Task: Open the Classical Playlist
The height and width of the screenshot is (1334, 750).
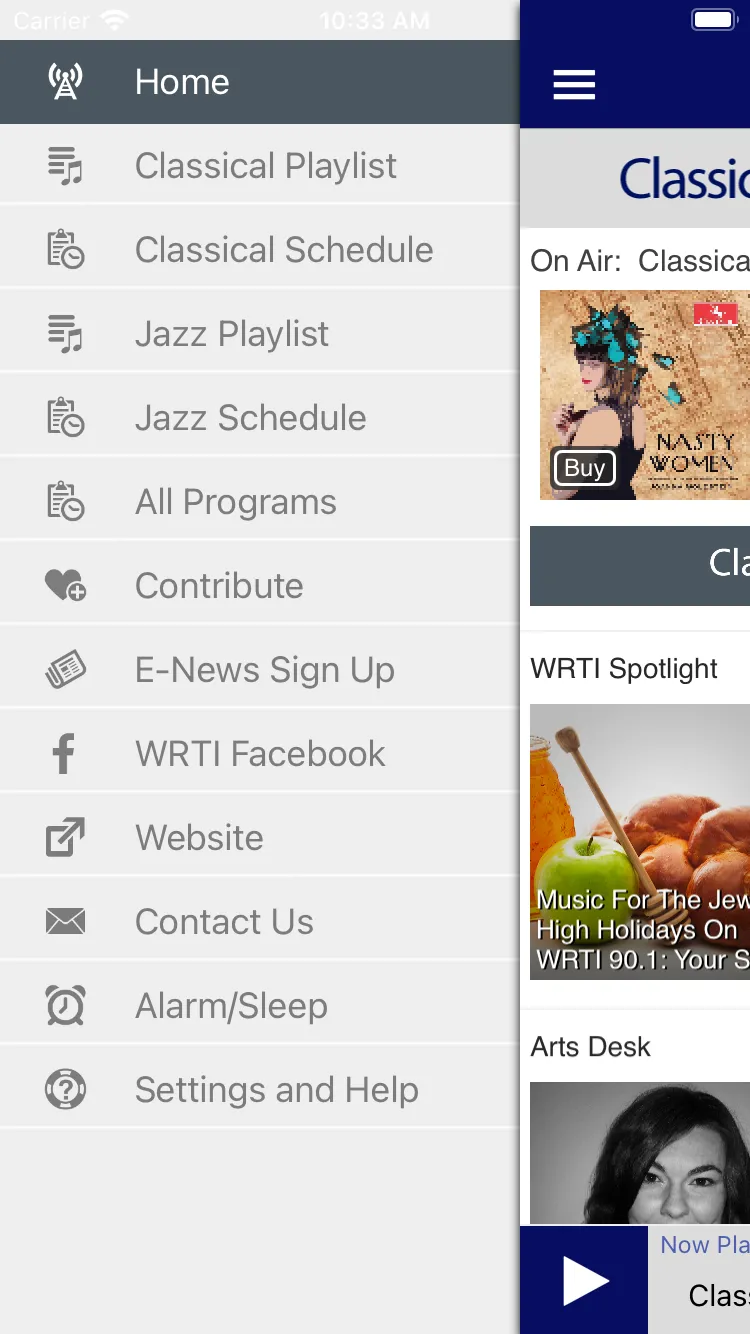Action: pyautogui.click(x=265, y=166)
